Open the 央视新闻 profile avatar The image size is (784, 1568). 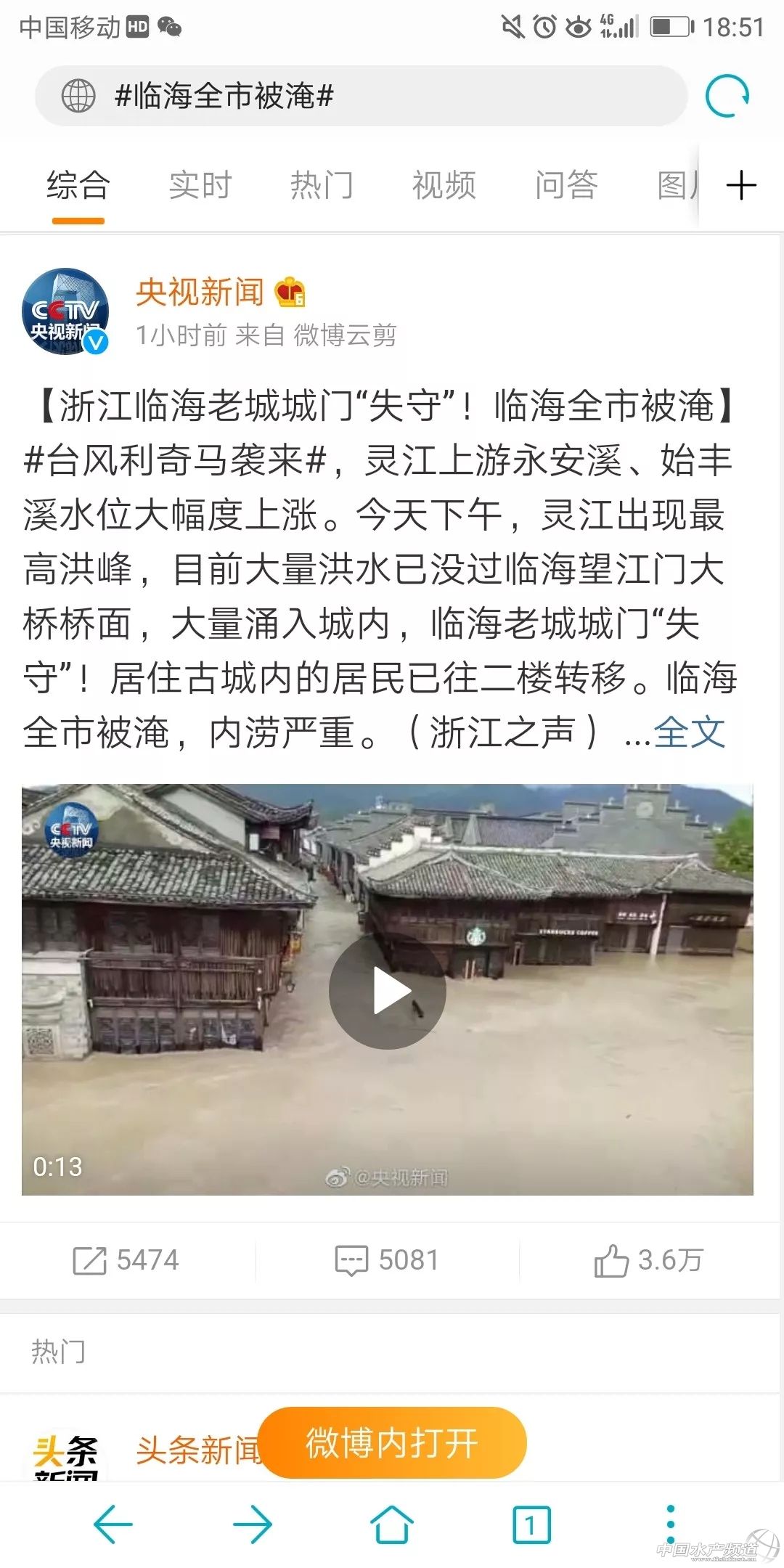click(65, 311)
